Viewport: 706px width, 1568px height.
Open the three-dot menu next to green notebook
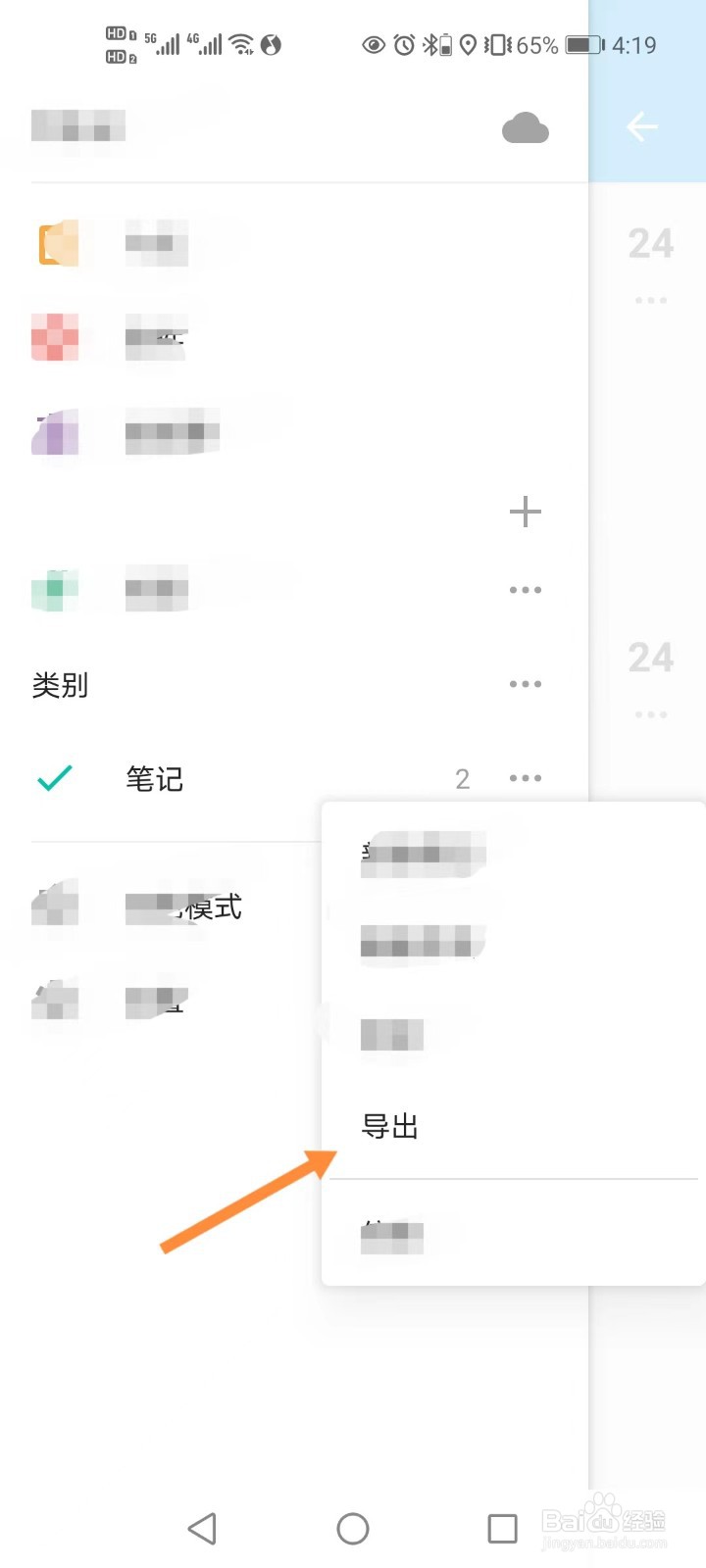click(526, 589)
